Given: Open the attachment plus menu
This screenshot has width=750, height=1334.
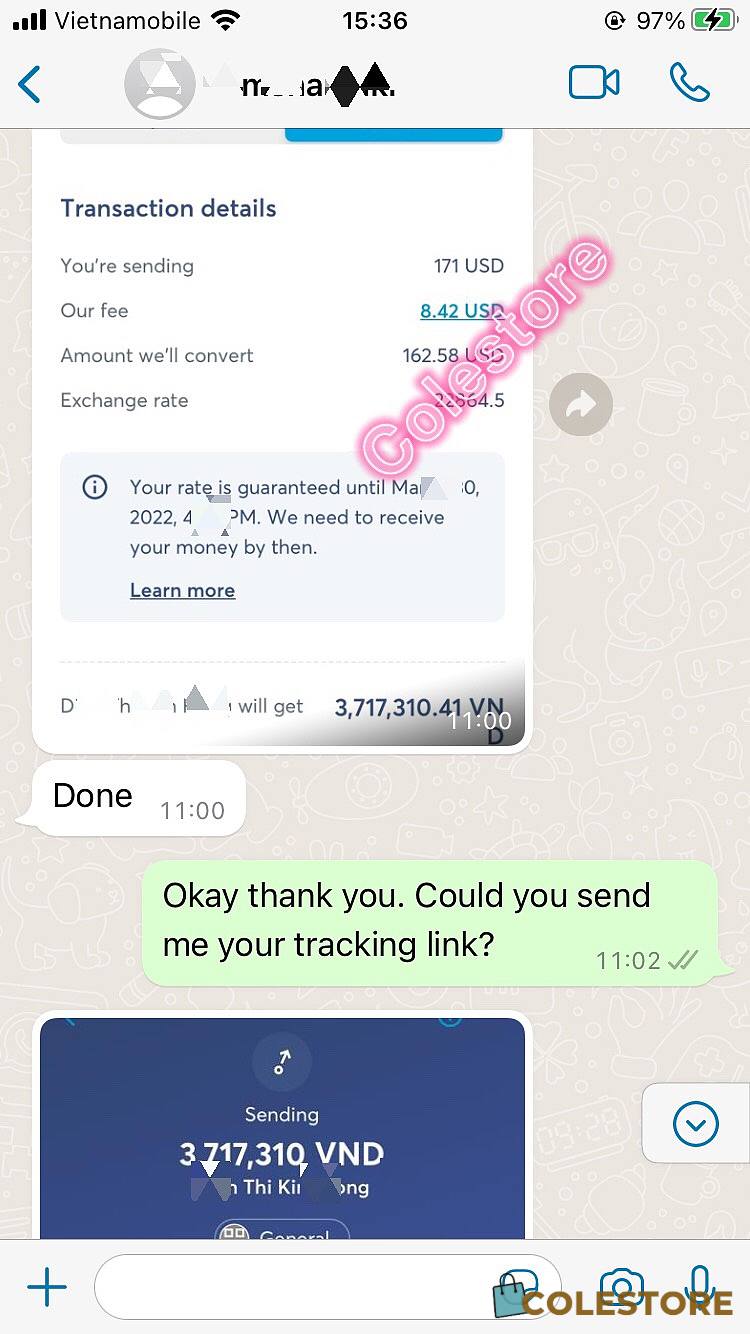Looking at the screenshot, I should (x=47, y=1288).
